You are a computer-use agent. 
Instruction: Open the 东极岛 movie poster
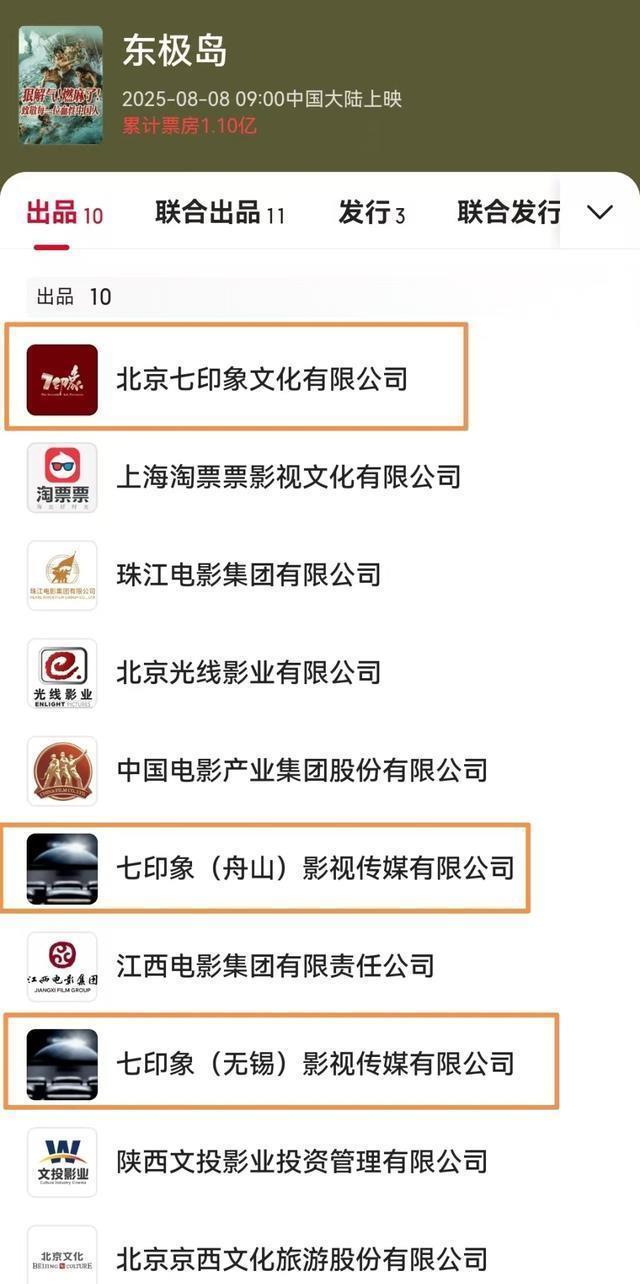click(x=60, y=85)
